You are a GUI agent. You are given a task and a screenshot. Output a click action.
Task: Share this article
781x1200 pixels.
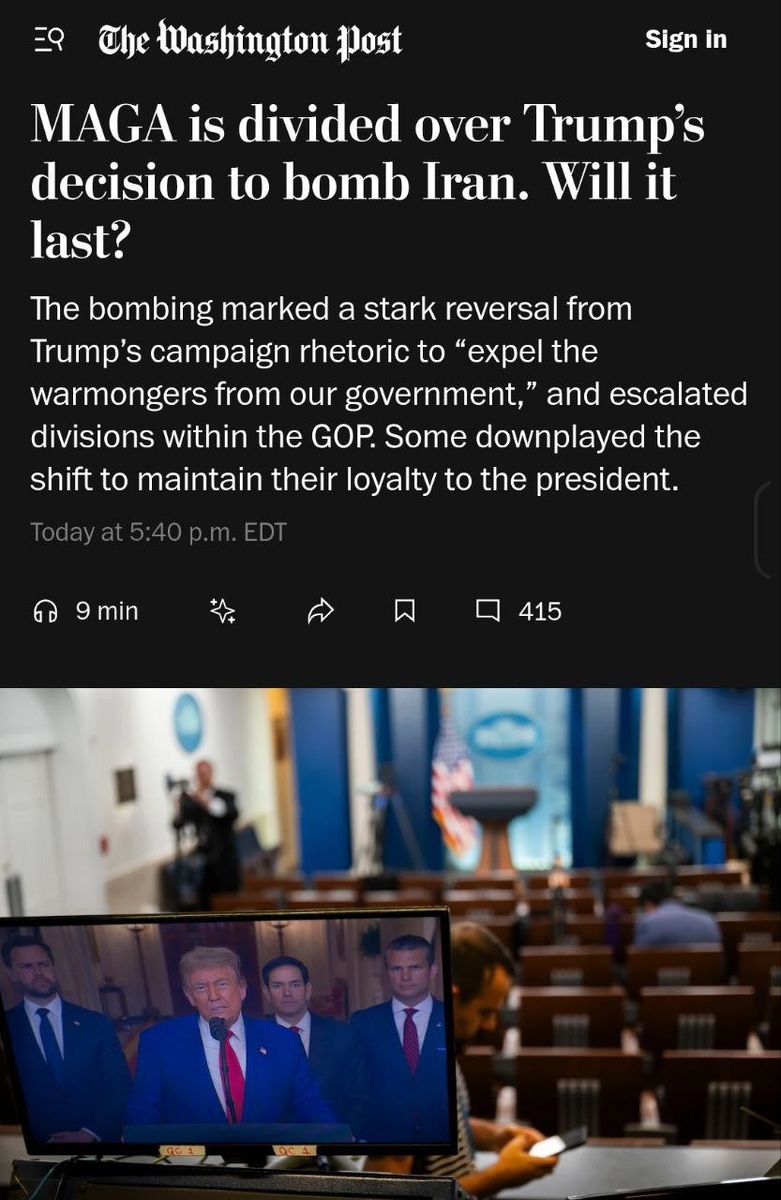[x=320, y=611]
